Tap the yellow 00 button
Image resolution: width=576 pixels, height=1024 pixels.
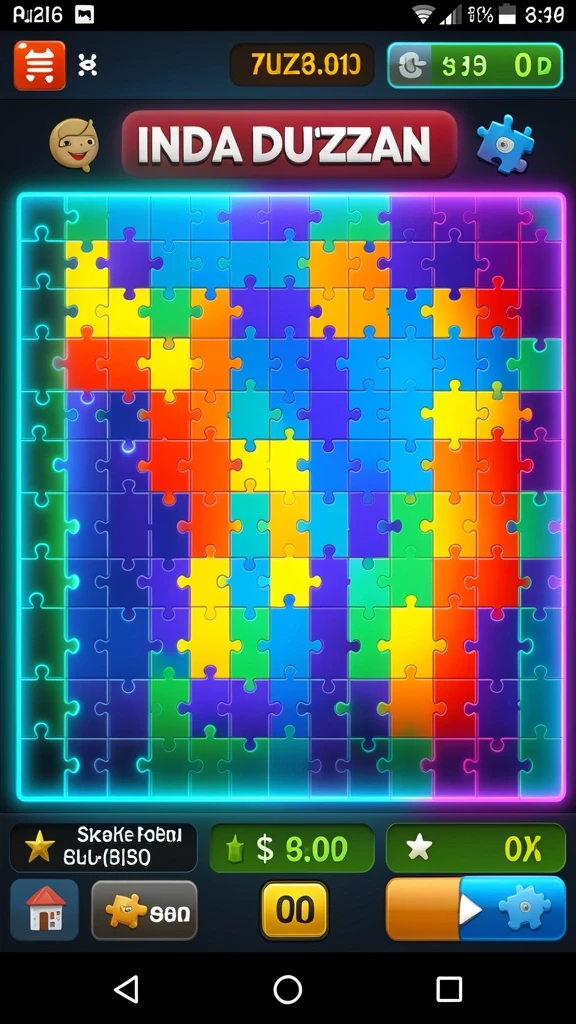click(x=295, y=910)
